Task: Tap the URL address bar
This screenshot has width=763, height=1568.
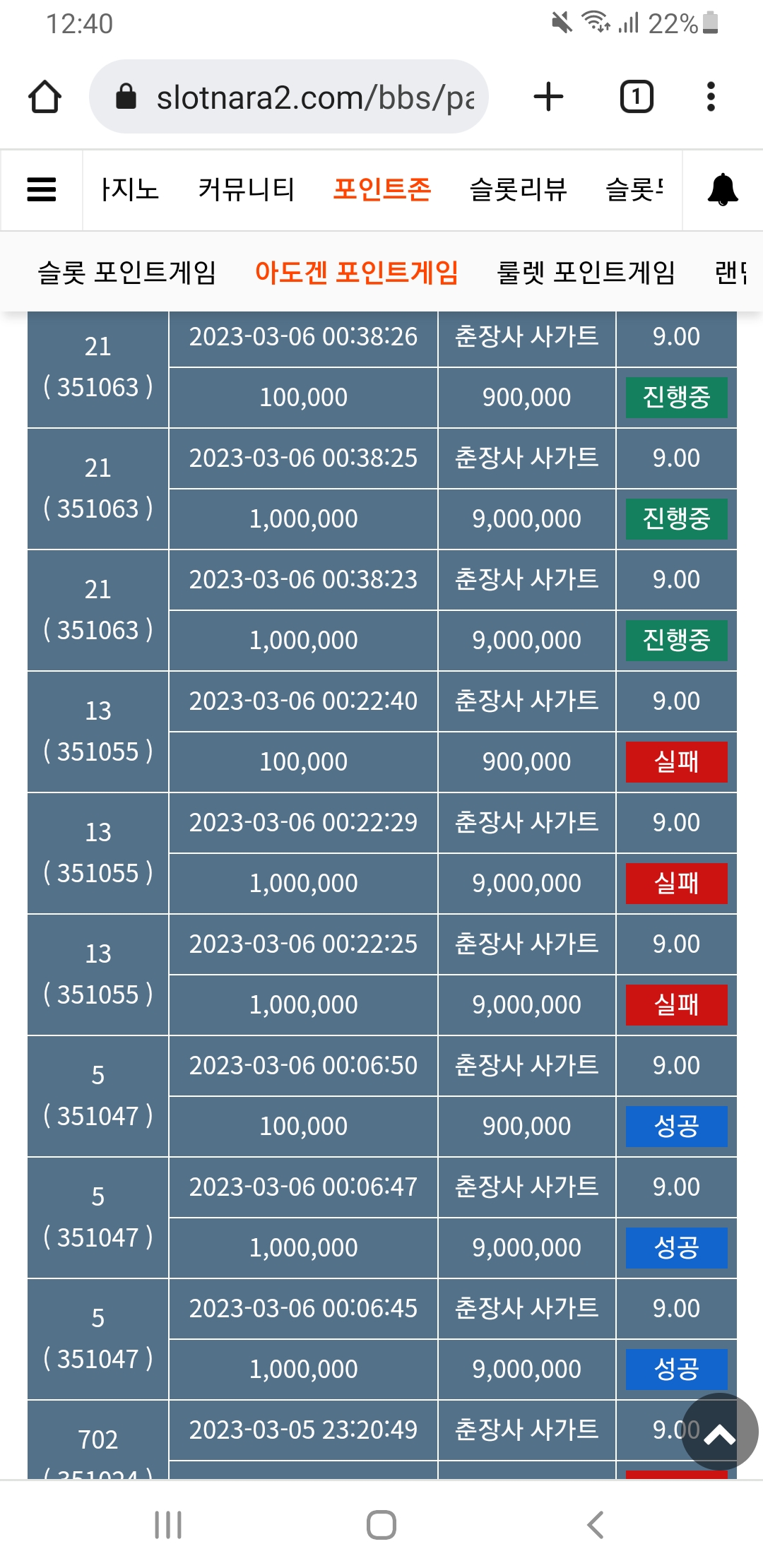Action: tap(289, 97)
